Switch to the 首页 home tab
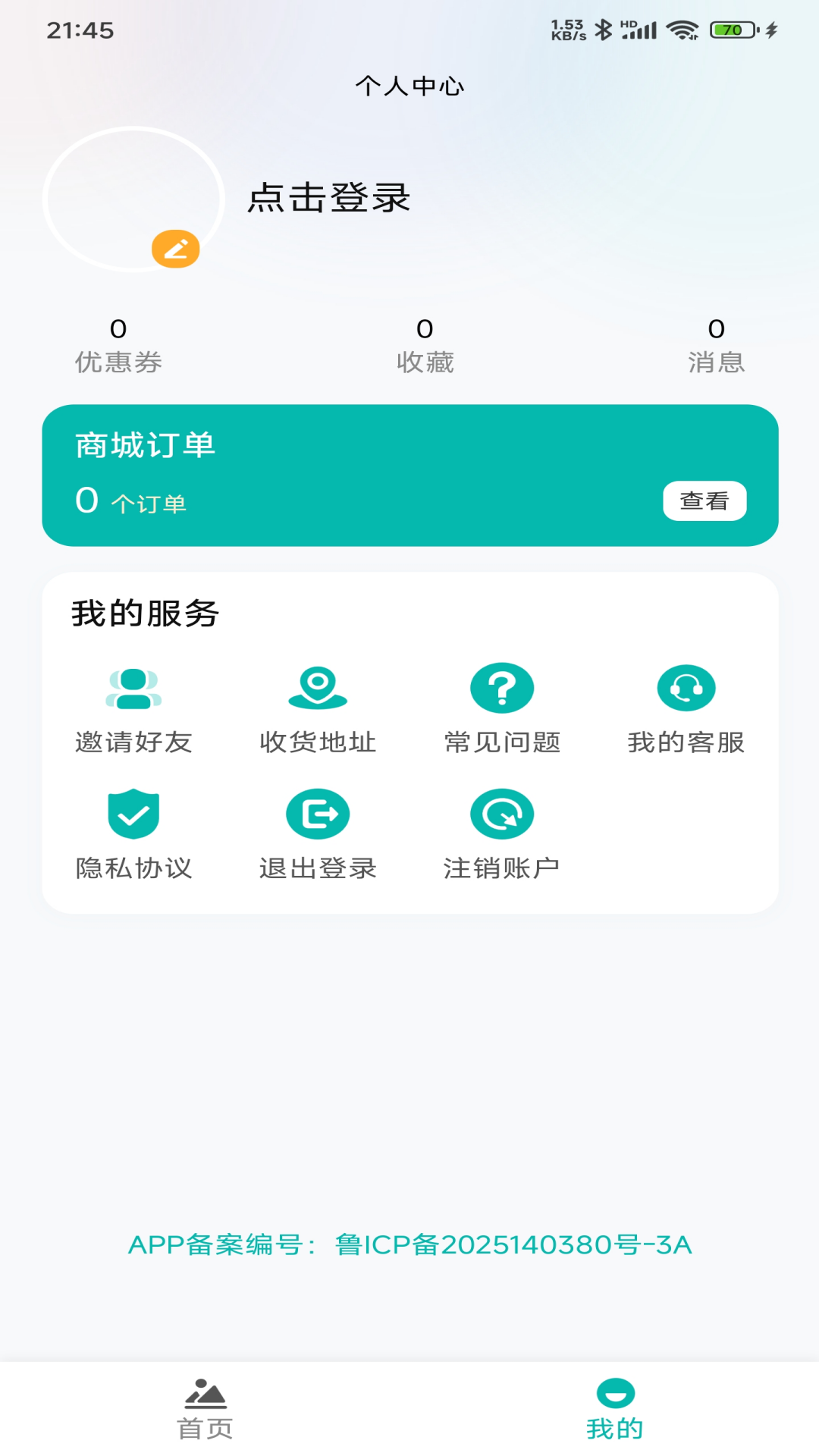Screen dimensions: 819x1456 click(205, 1409)
